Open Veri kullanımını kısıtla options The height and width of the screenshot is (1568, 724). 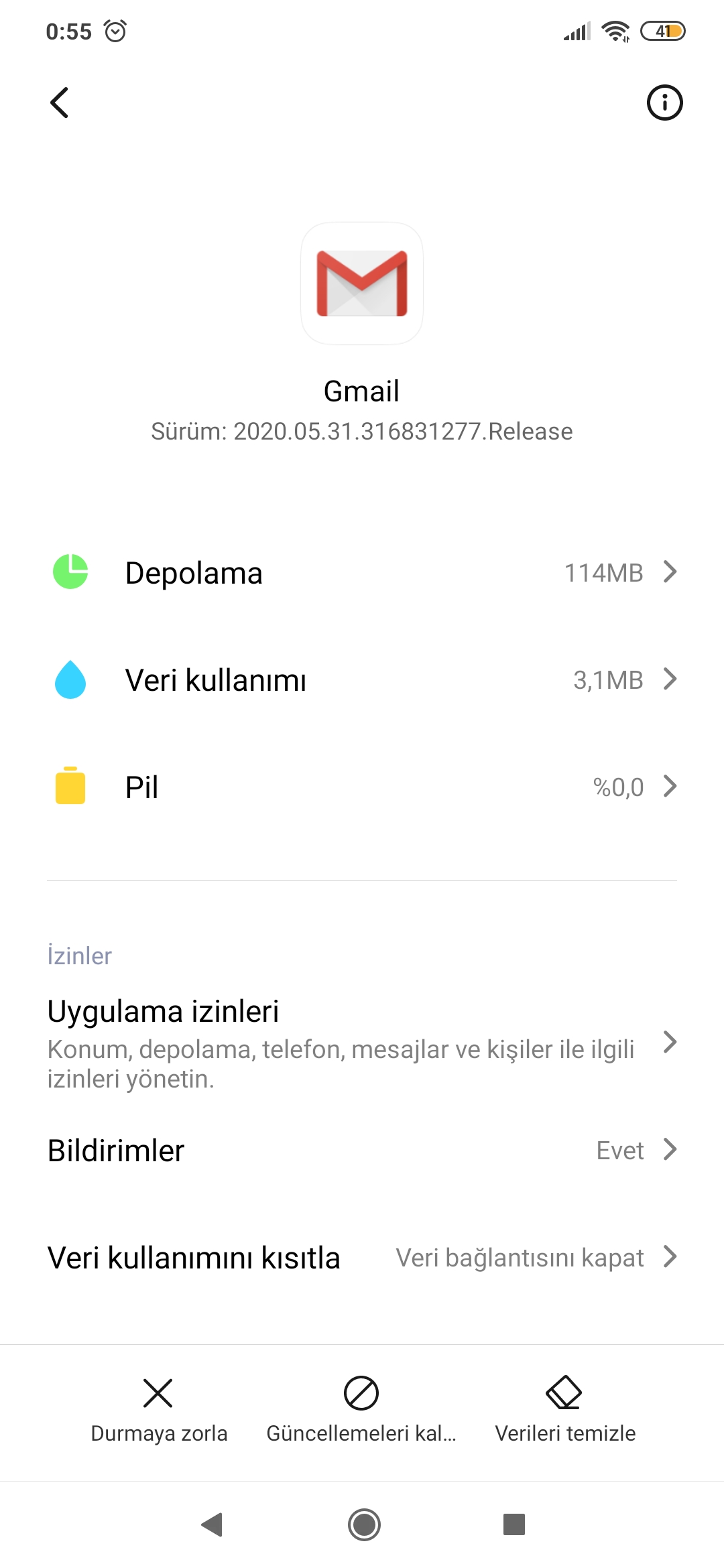(x=362, y=1258)
